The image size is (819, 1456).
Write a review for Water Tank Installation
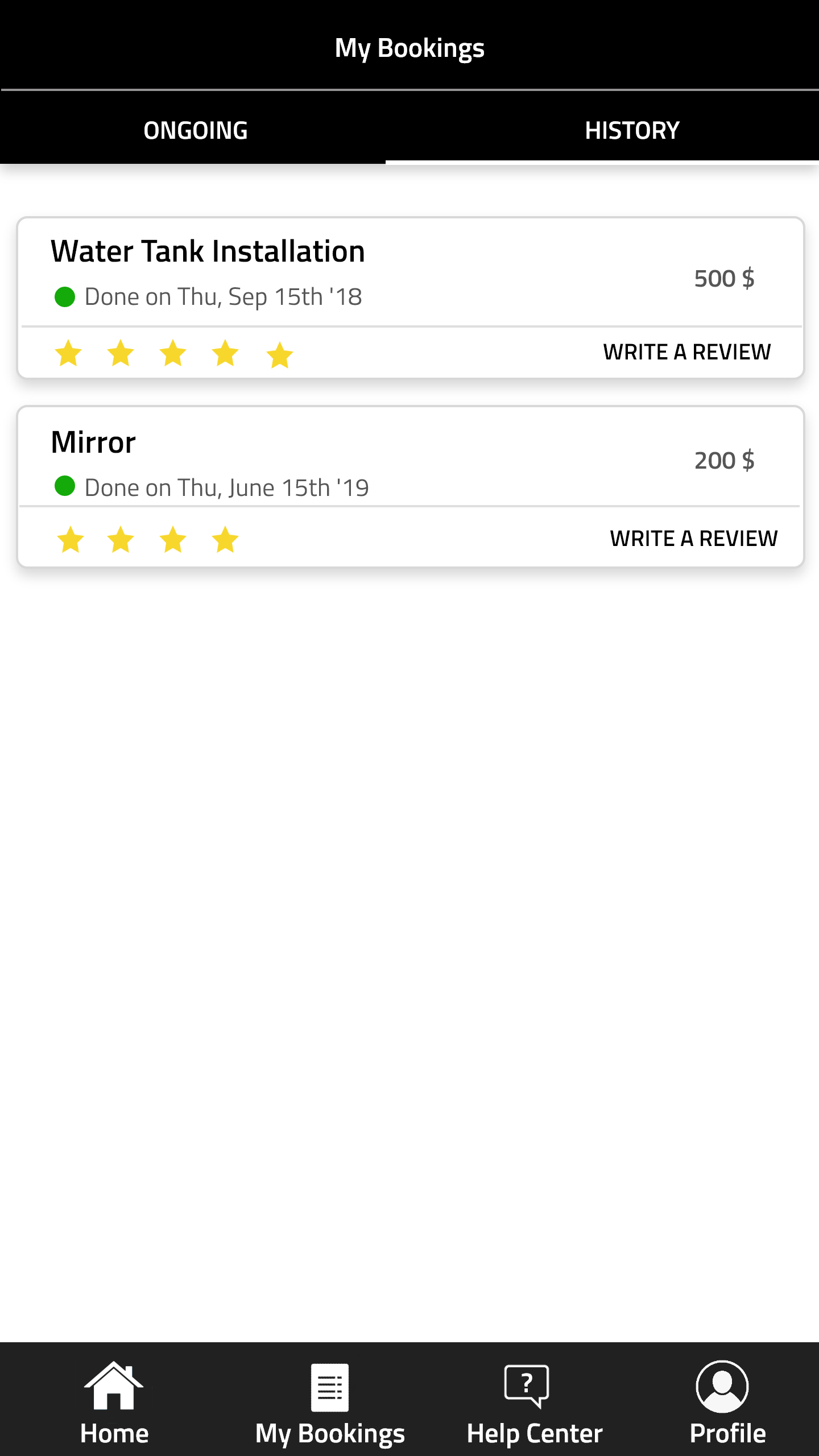(x=686, y=352)
